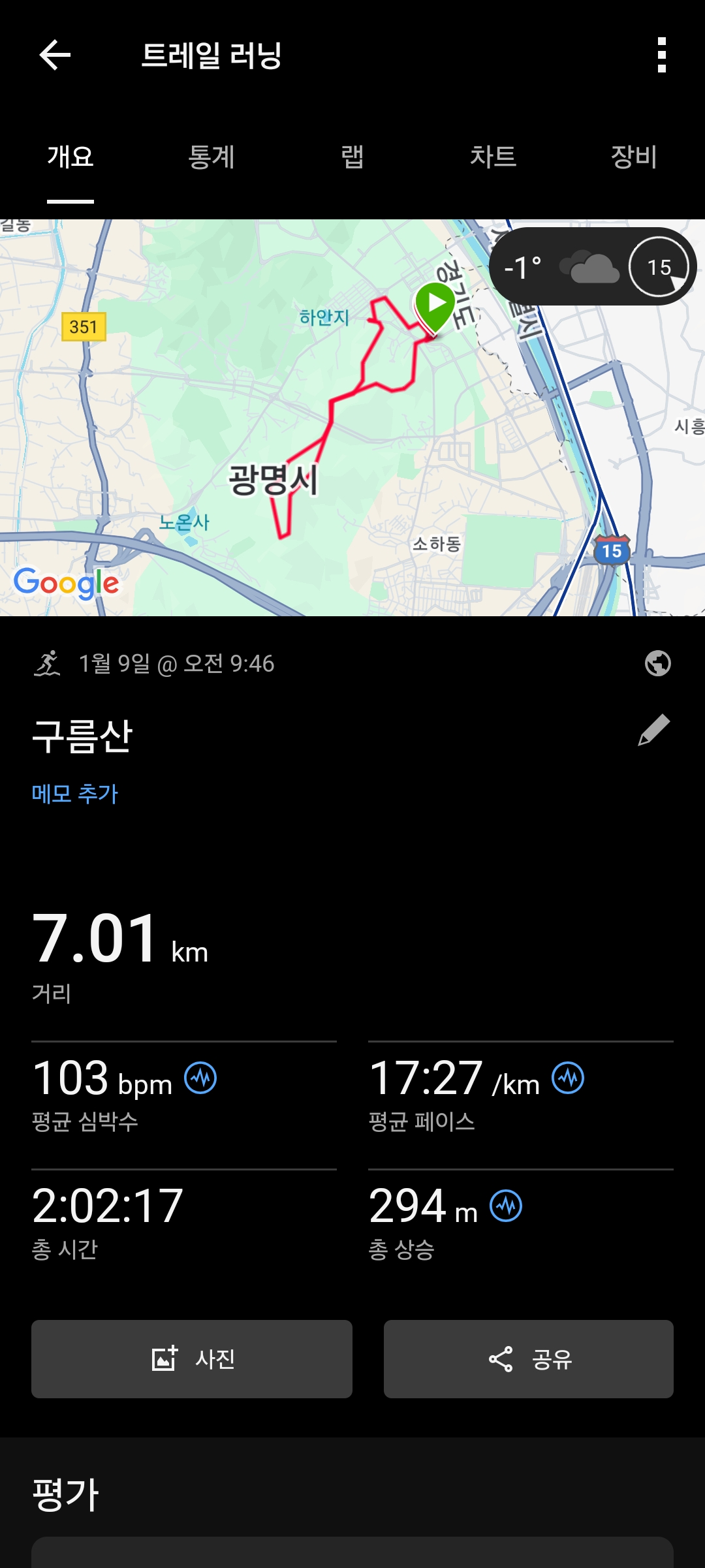705x1568 pixels.
Task: Tap the trail running activity type icon
Action: [x=48, y=664]
